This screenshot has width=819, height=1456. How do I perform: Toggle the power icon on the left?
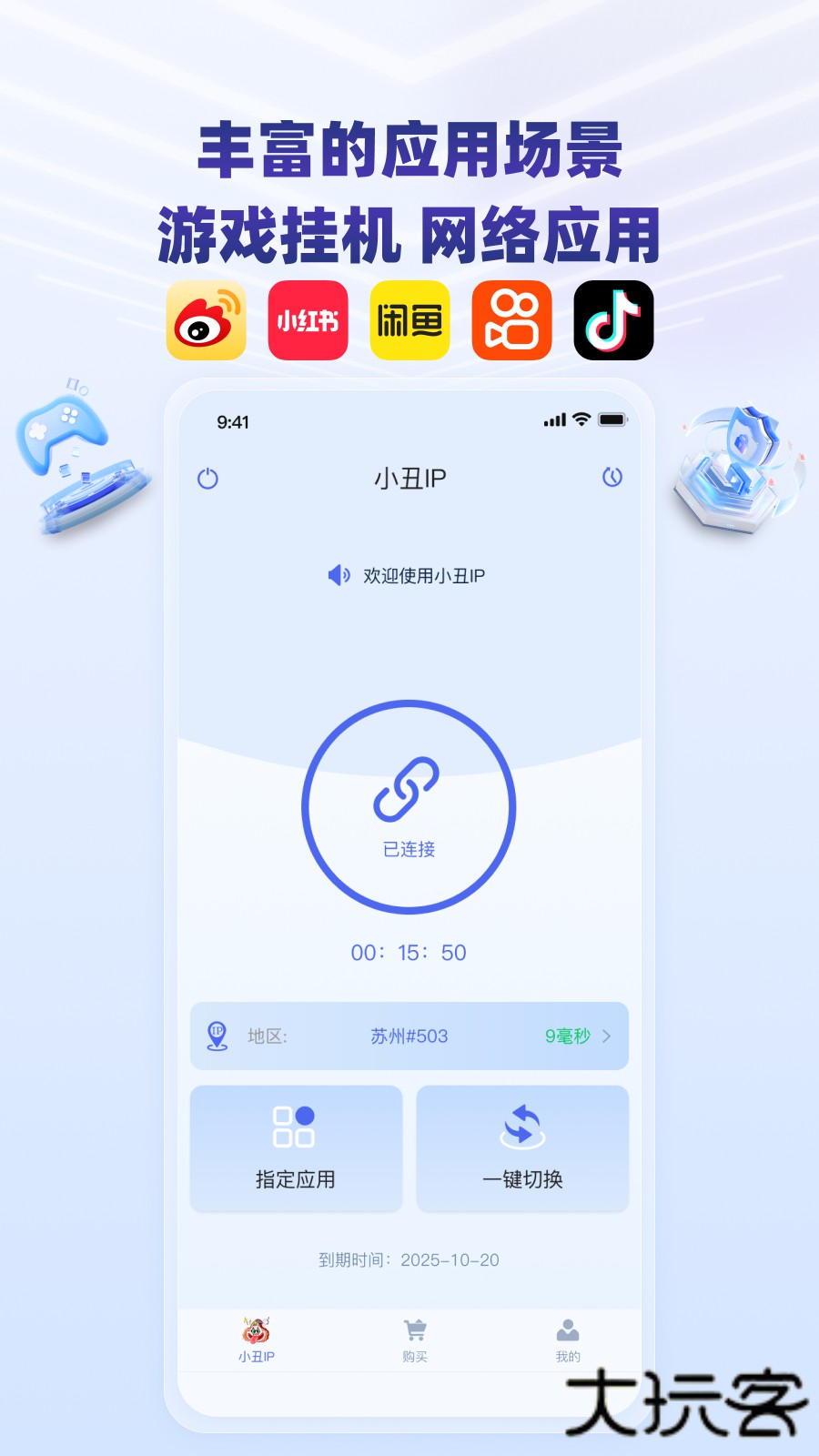tap(207, 477)
